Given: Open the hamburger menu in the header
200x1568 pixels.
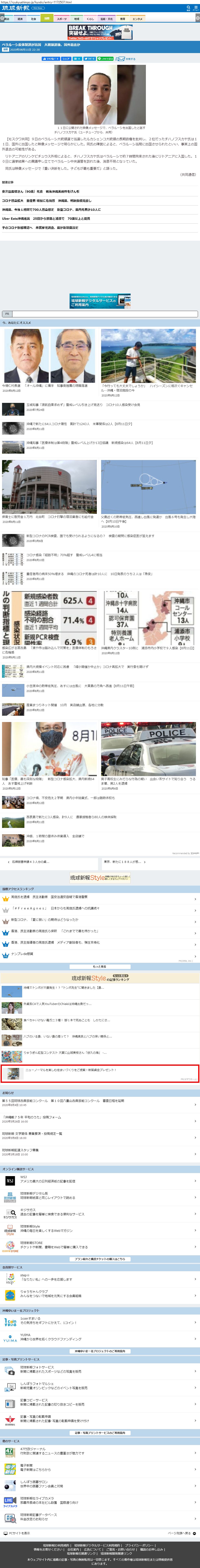Looking at the screenshot, I should click(195, 8).
